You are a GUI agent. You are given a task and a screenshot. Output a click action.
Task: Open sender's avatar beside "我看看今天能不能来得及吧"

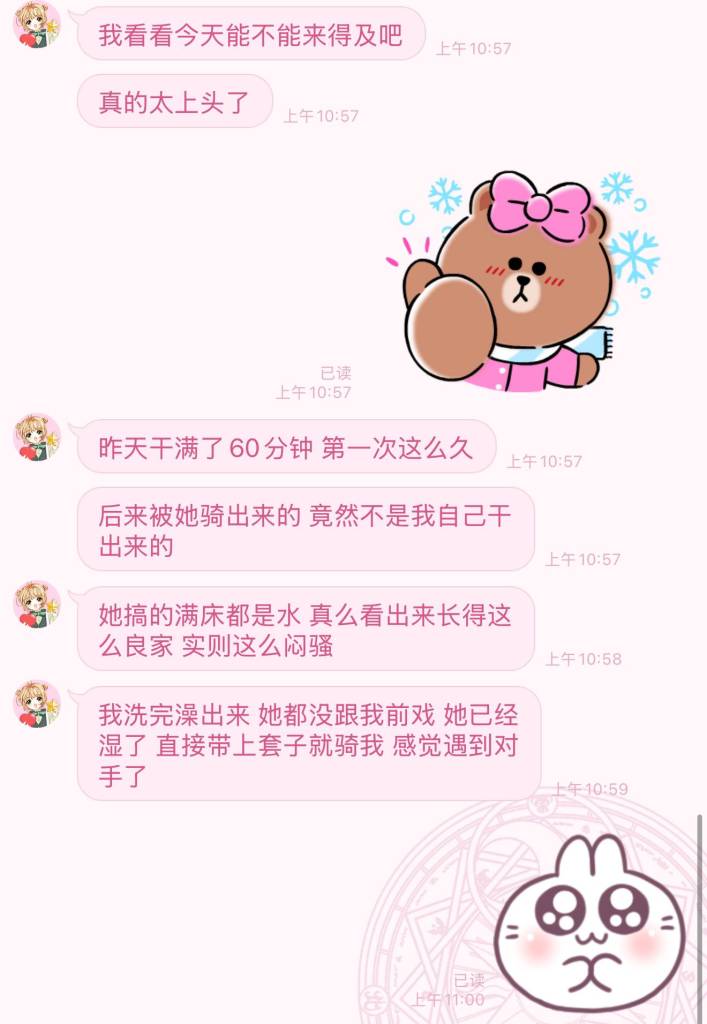pos(37,26)
